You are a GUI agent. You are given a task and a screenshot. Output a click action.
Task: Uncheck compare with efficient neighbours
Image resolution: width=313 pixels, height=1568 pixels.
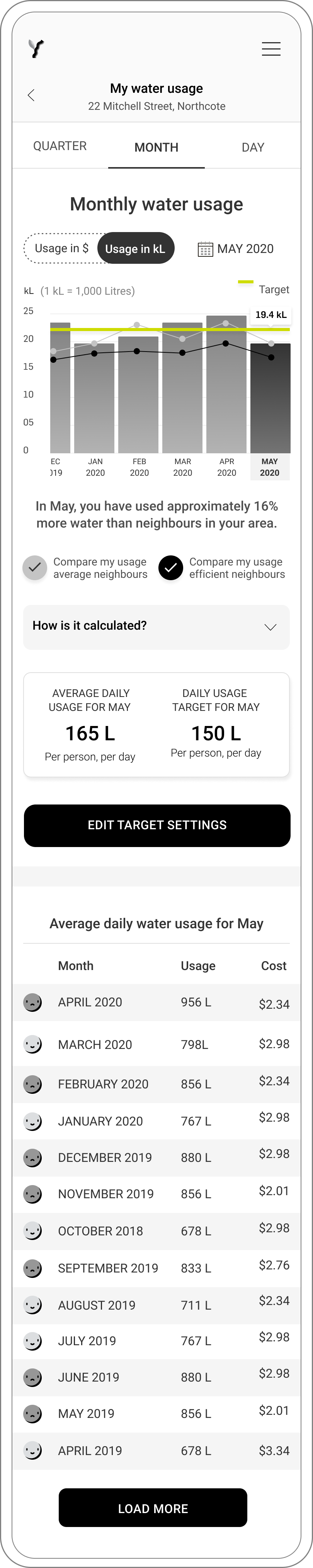point(171,568)
